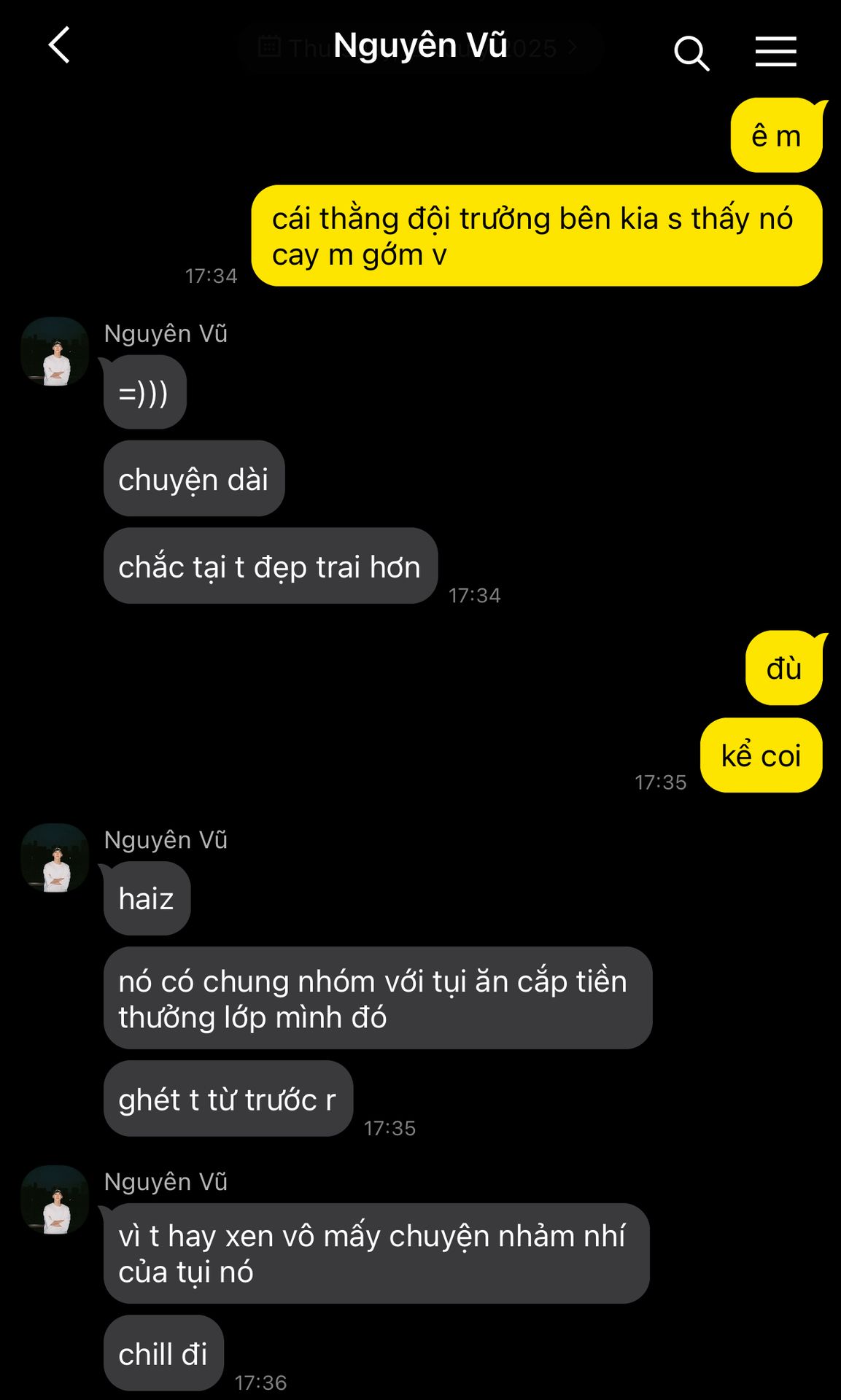Open the chat room menu
The image size is (841, 1400).
point(775,52)
